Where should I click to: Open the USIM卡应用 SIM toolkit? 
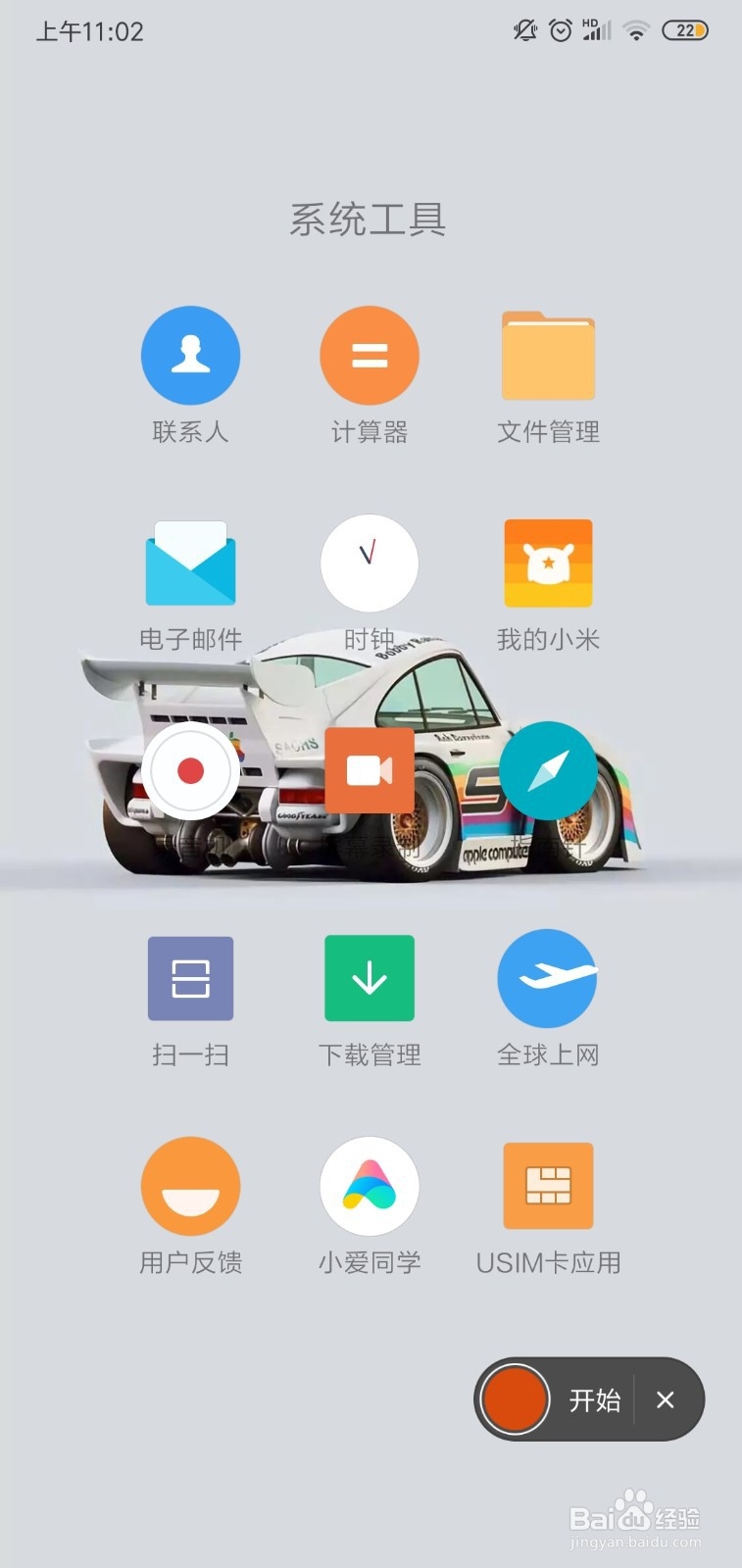point(548,1186)
